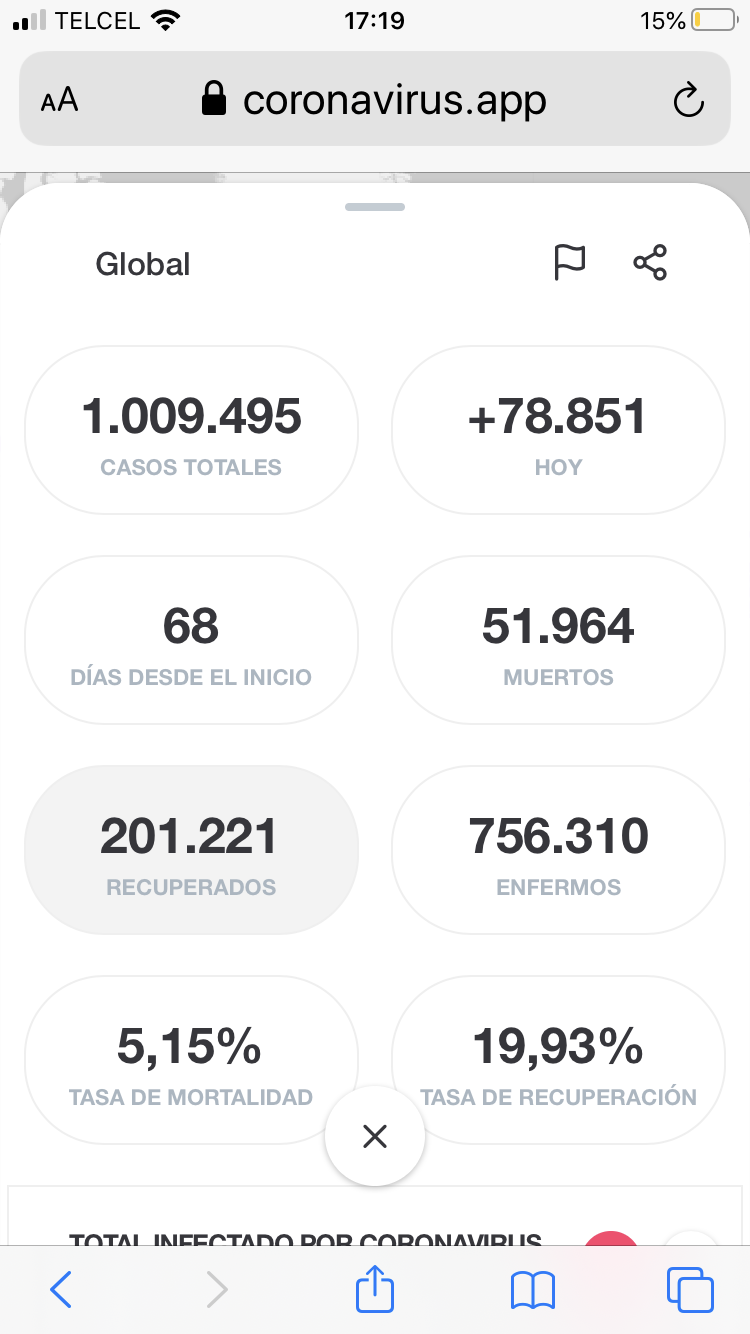Share the Global statistics
750x1334 pixels.
pos(650,263)
